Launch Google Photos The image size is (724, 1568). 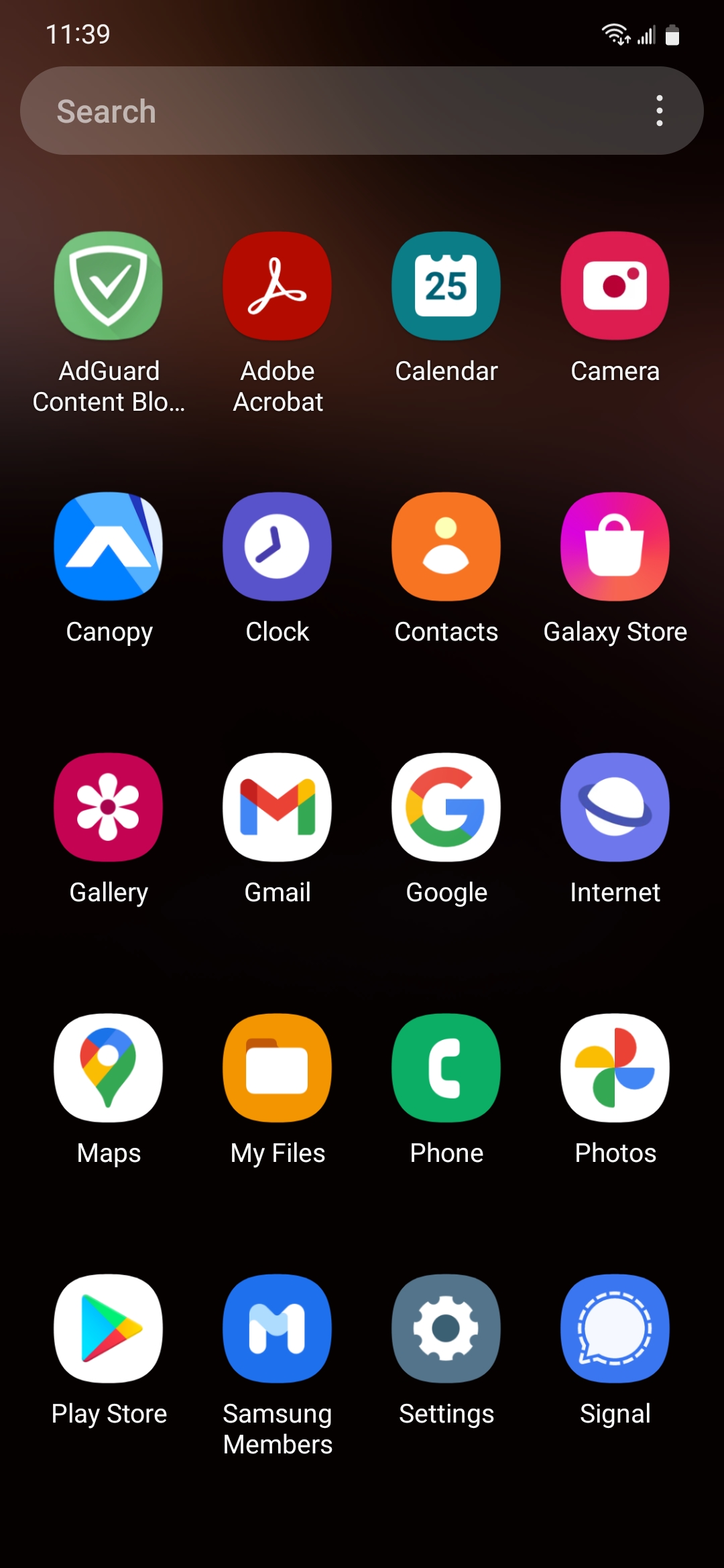tap(615, 1068)
